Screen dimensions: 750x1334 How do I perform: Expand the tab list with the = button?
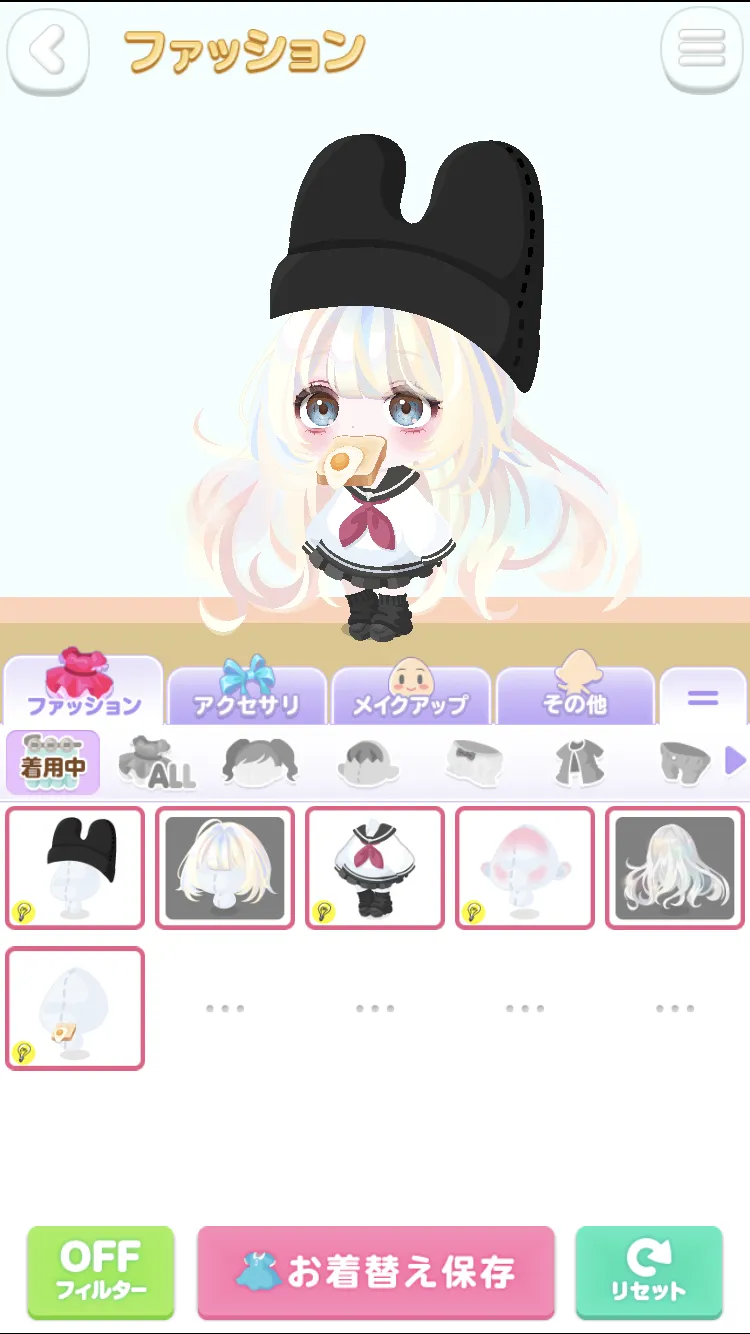coord(703,697)
